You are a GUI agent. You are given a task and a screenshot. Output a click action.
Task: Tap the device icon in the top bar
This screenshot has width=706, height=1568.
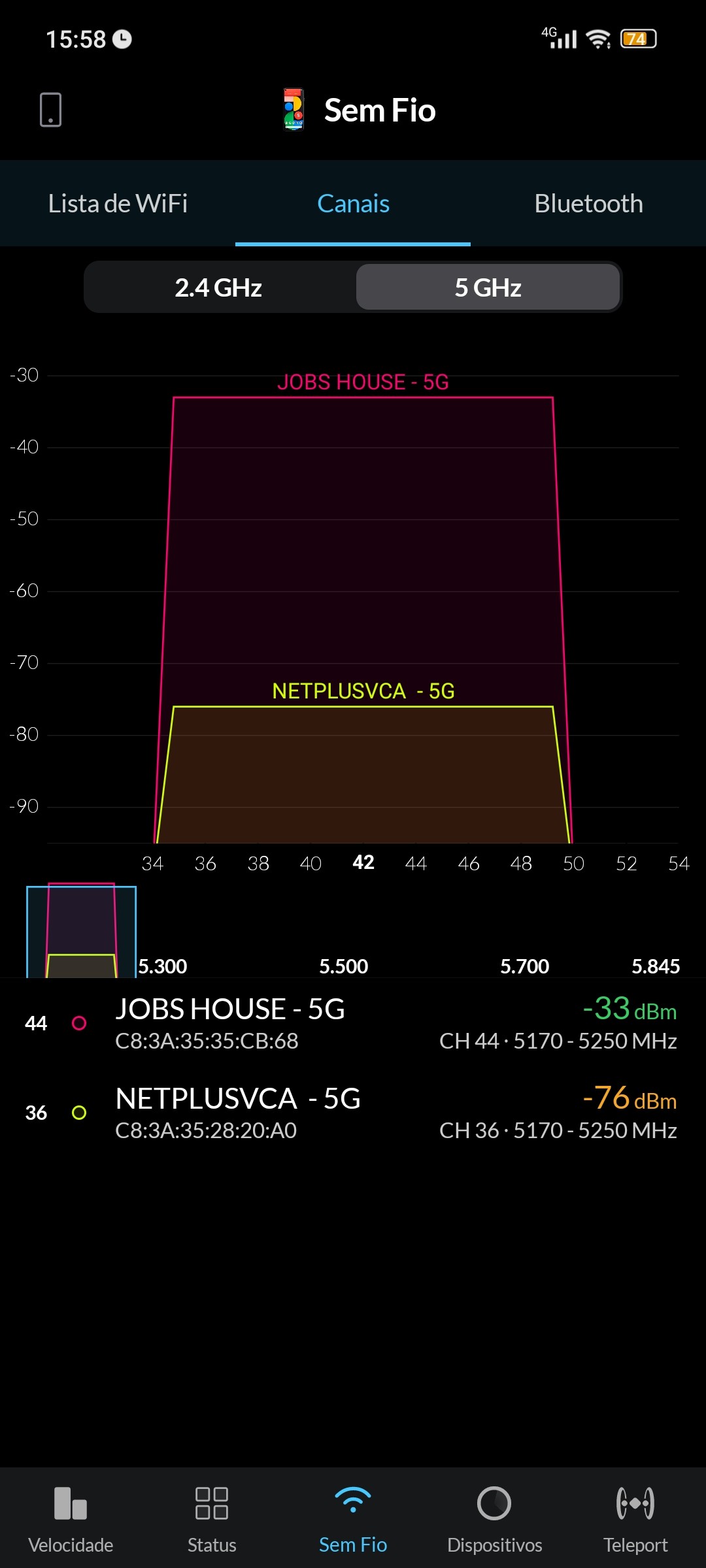pyautogui.click(x=50, y=110)
